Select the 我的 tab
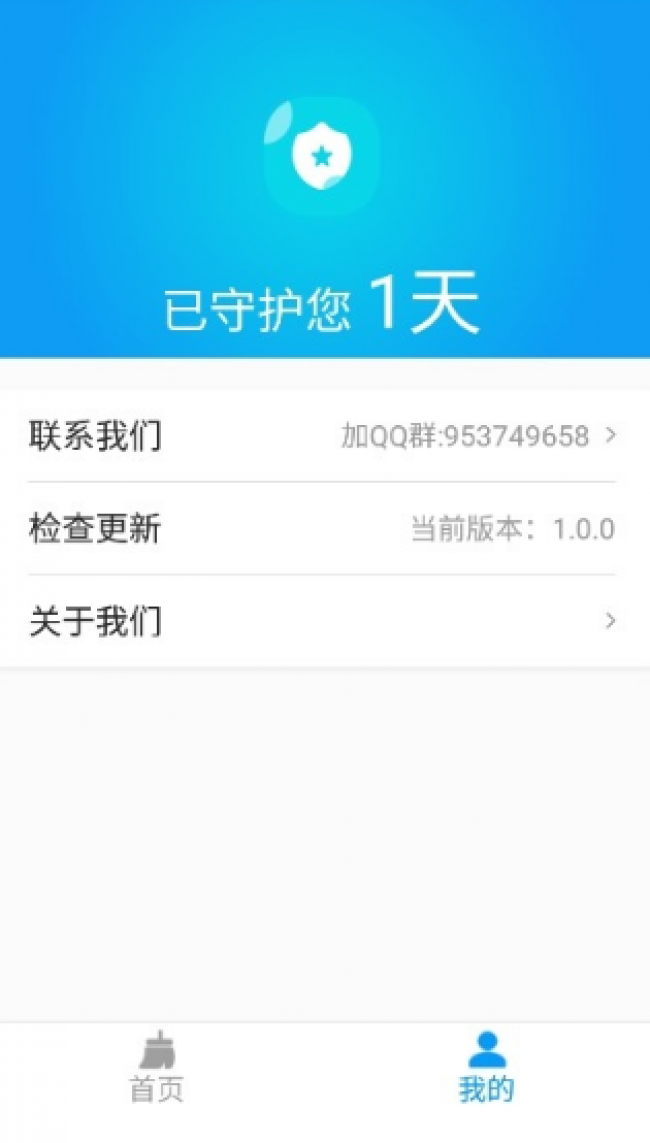This screenshot has width=650, height=1143. [x=487, y=1067]
